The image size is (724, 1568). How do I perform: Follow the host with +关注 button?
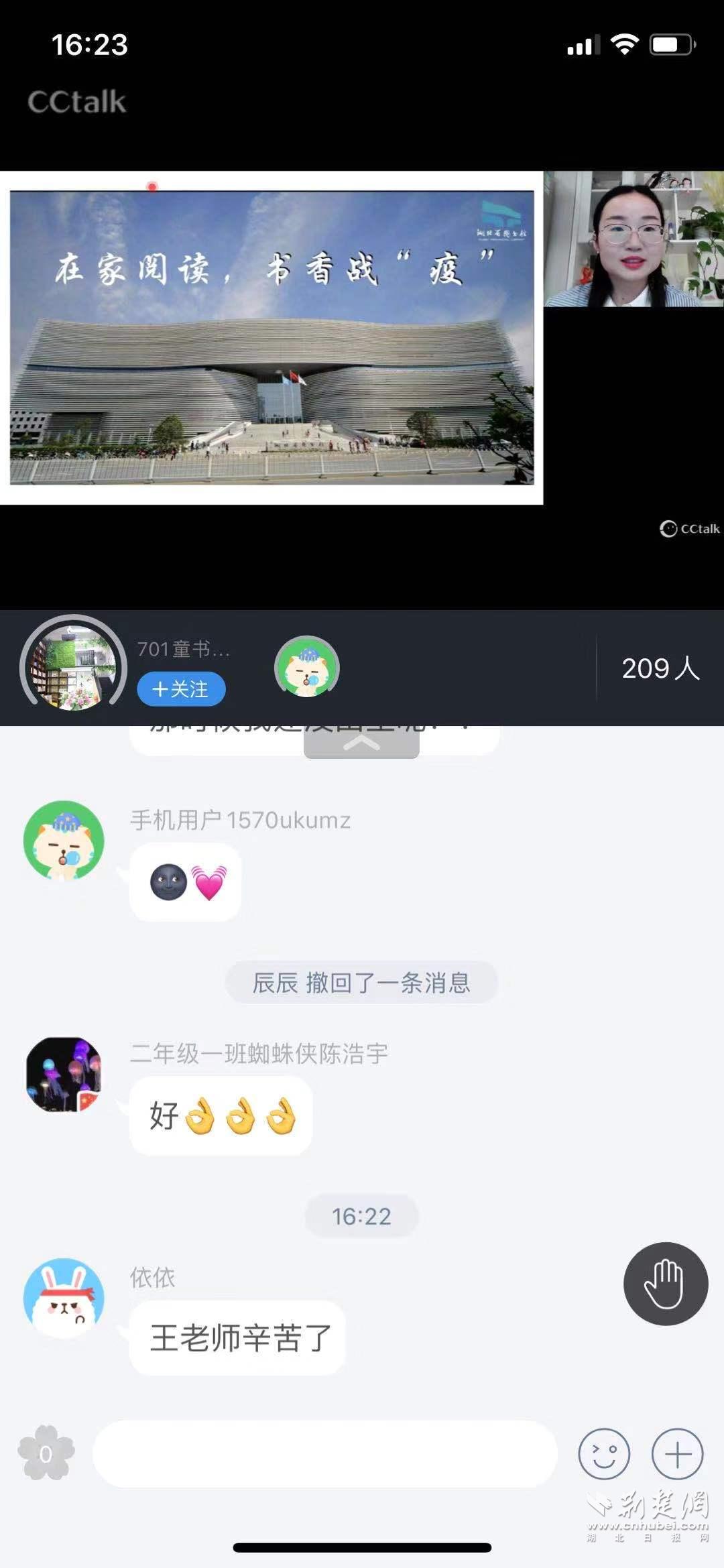pos(181,689)
